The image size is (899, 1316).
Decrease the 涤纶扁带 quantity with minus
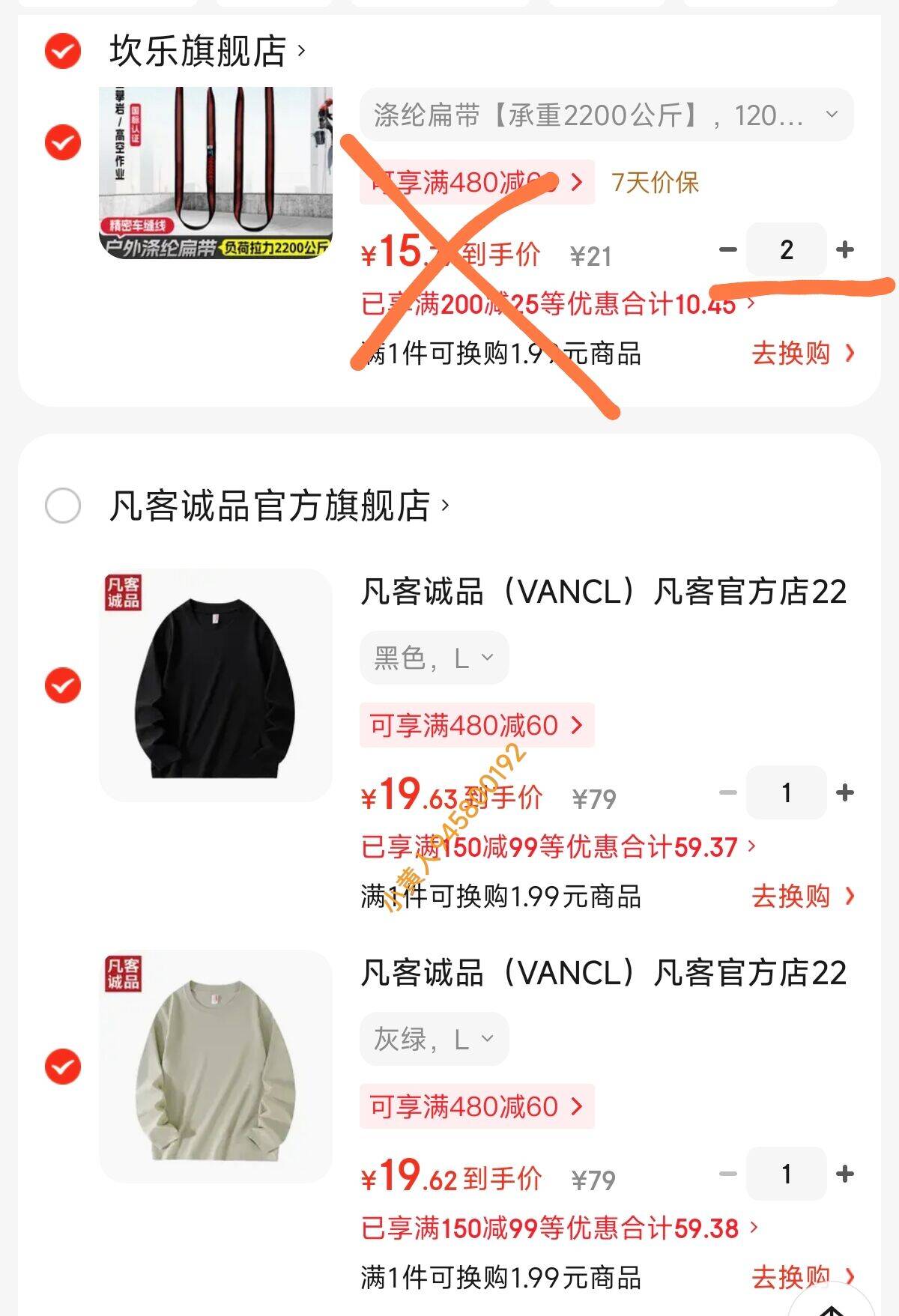(x=727, y=249)
